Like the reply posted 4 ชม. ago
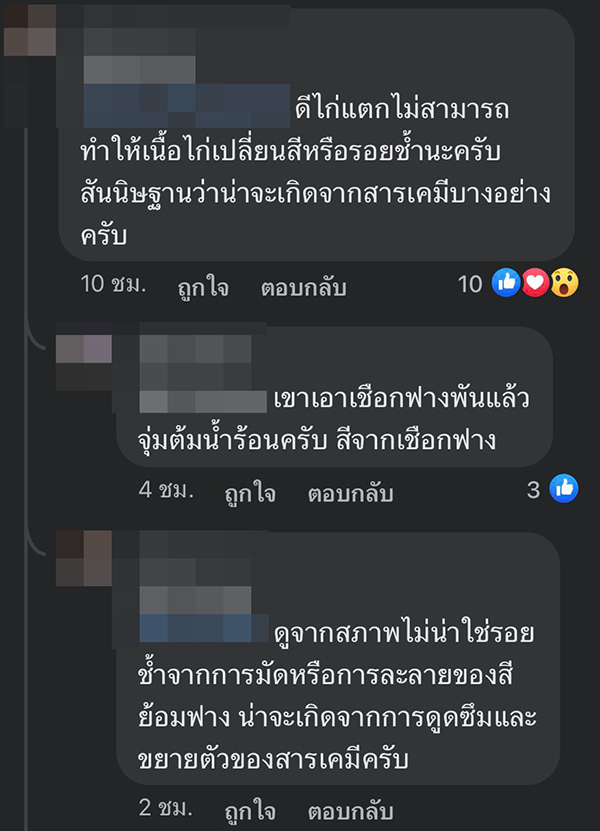The image size is (600, 831). [x=251, y=493]
